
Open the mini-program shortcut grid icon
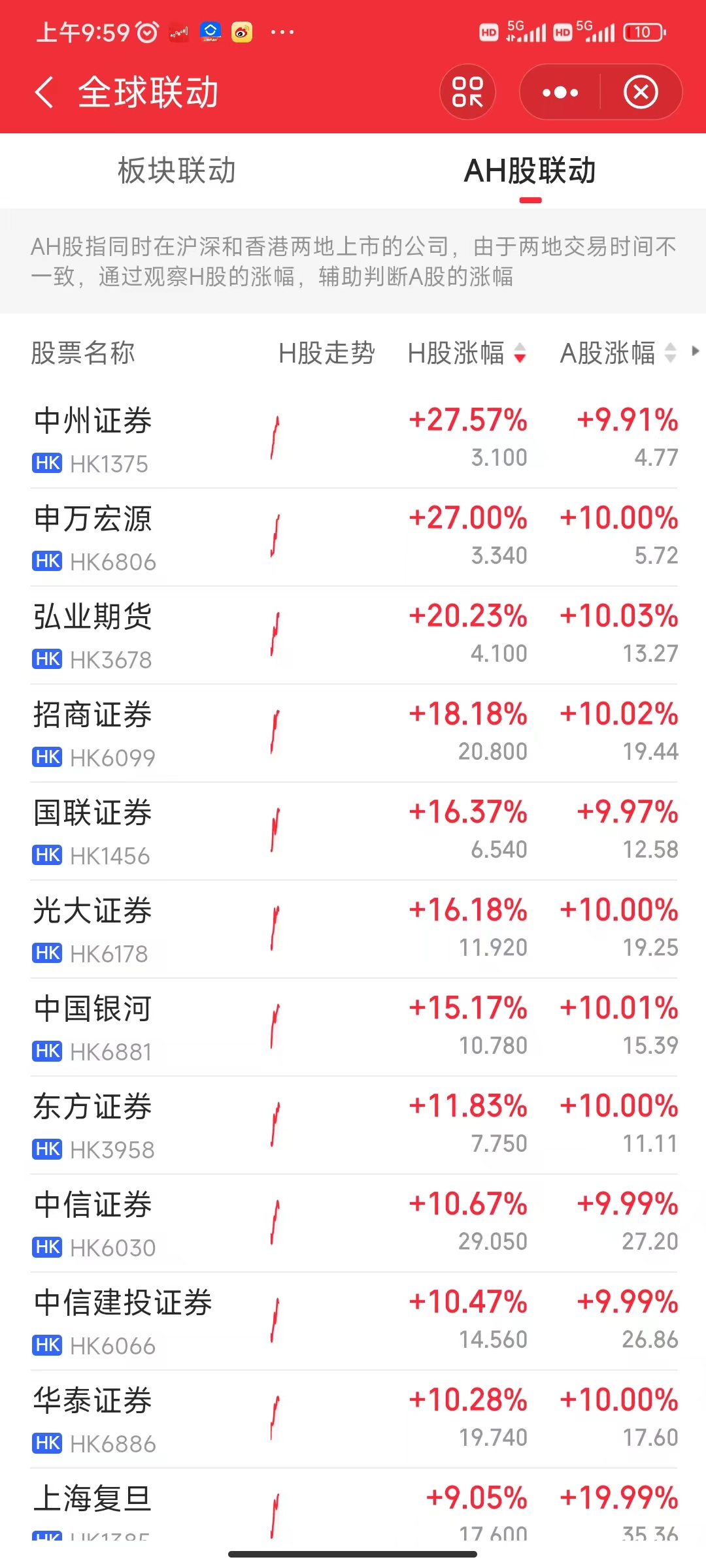(x=467, y=92)
